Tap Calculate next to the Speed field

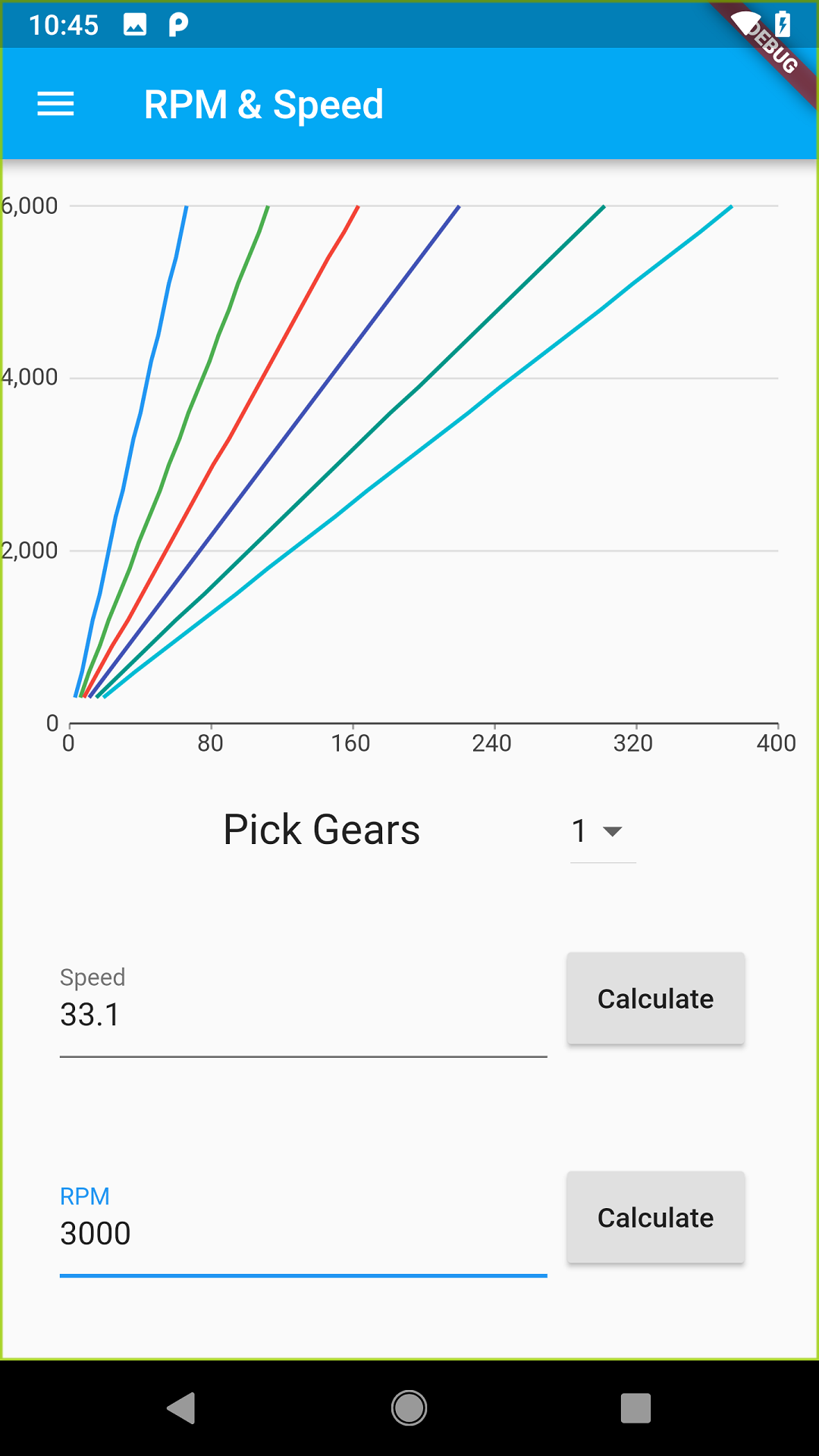click(656, 999)
